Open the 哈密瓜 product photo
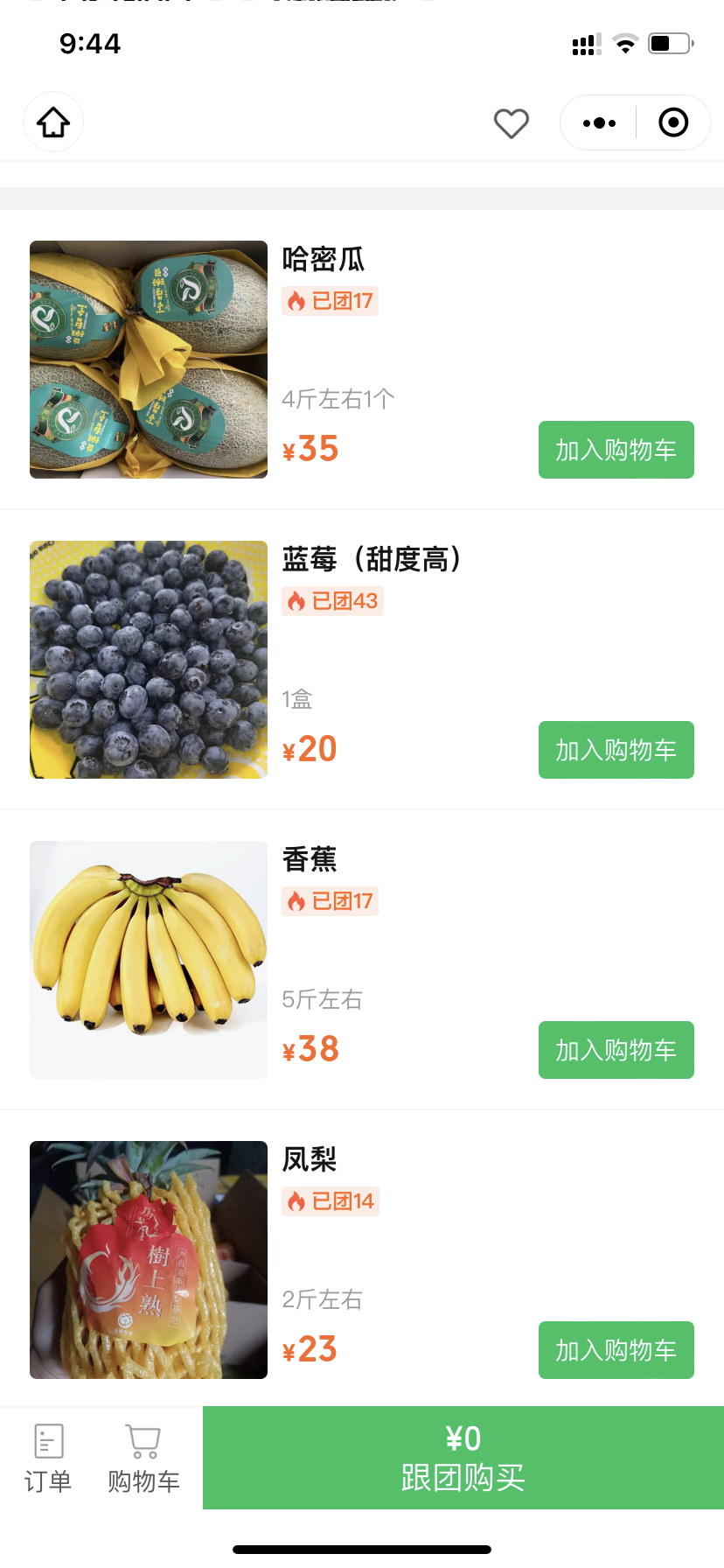 [x=149, y=360]
